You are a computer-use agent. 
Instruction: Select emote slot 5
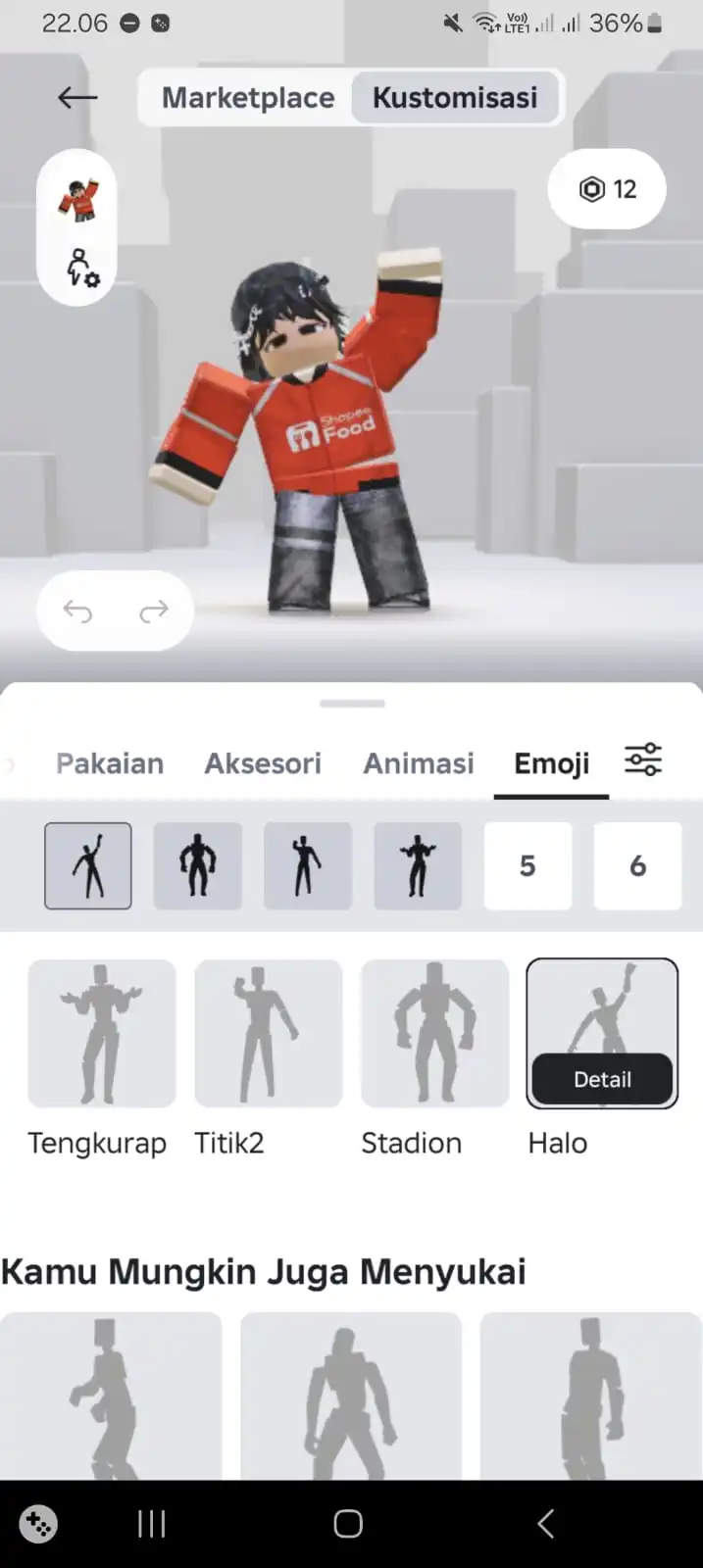(x=527, y=865)
